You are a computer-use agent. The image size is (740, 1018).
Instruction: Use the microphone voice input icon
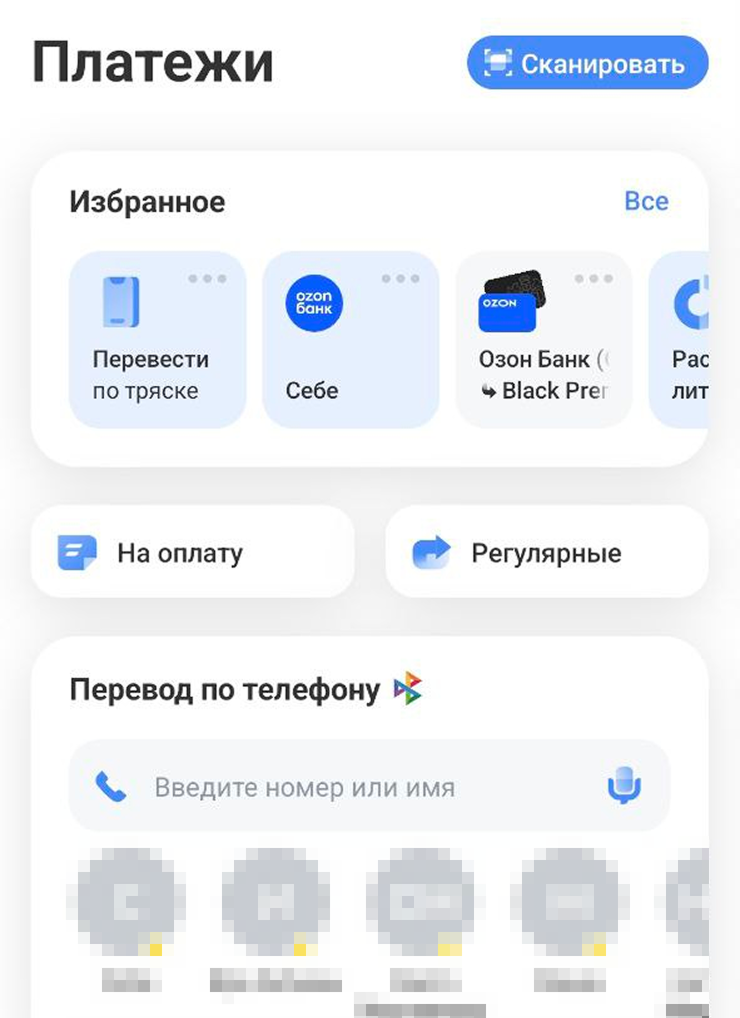click(624, 787)
